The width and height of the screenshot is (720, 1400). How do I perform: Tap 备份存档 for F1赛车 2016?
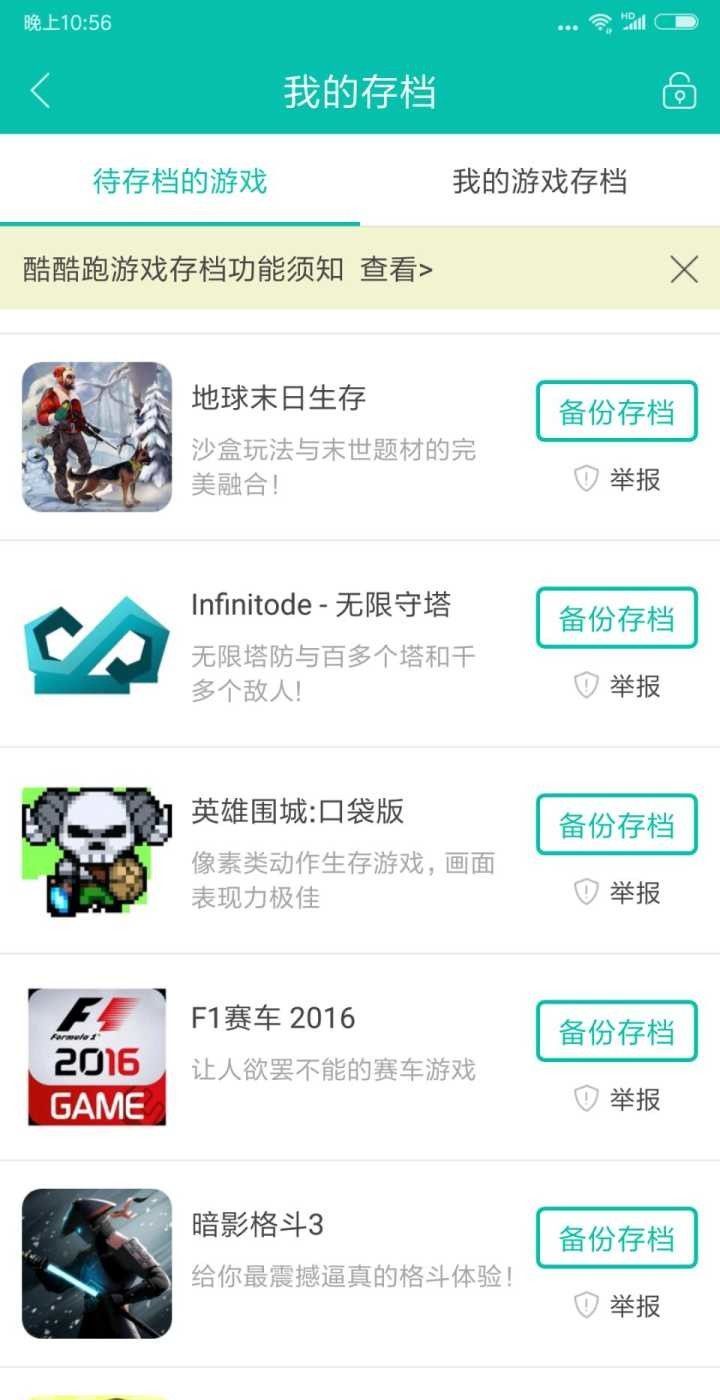pos(616,1032)
